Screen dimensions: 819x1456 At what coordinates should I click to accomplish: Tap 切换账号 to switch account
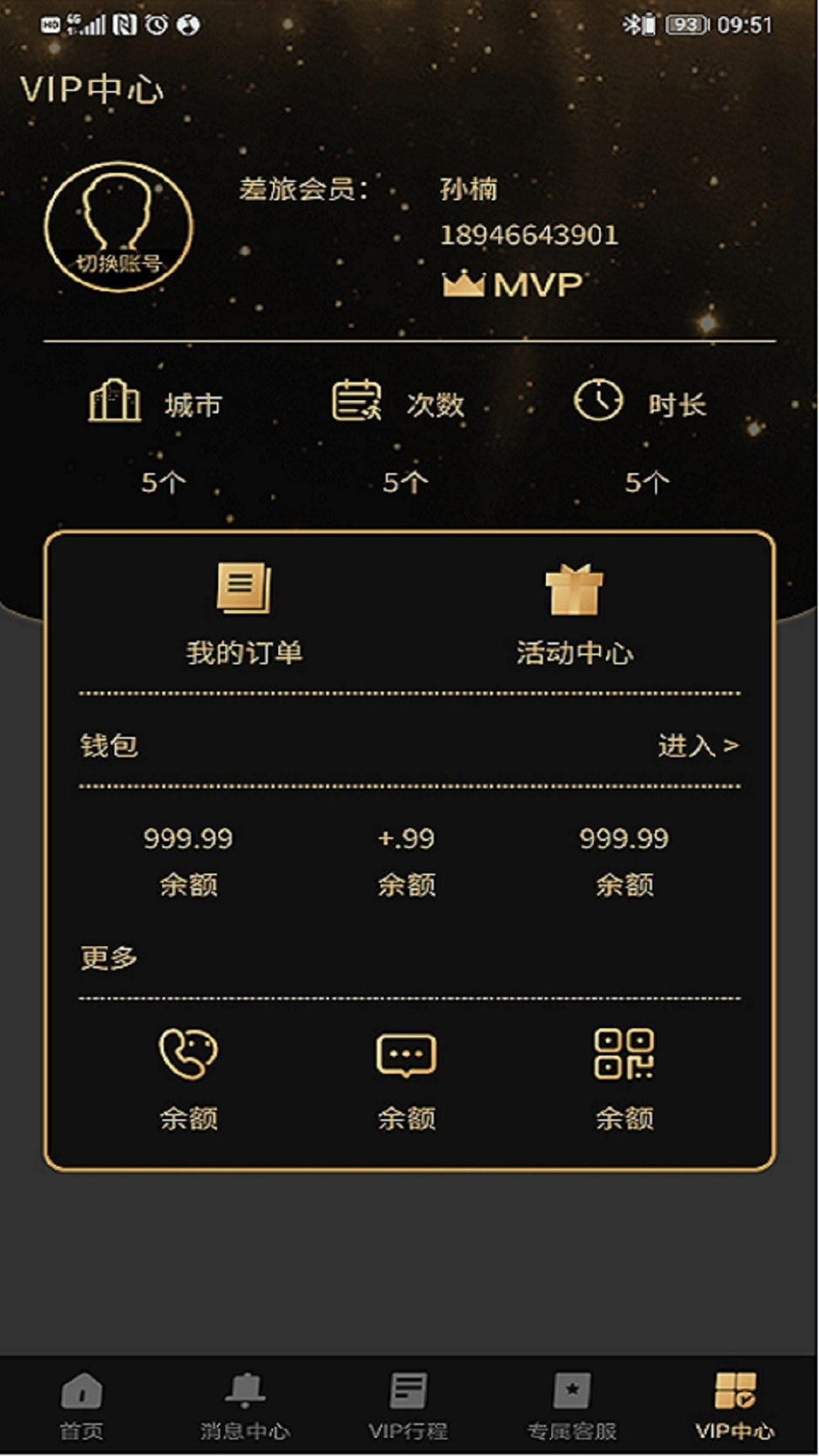(x=118, y=263)
